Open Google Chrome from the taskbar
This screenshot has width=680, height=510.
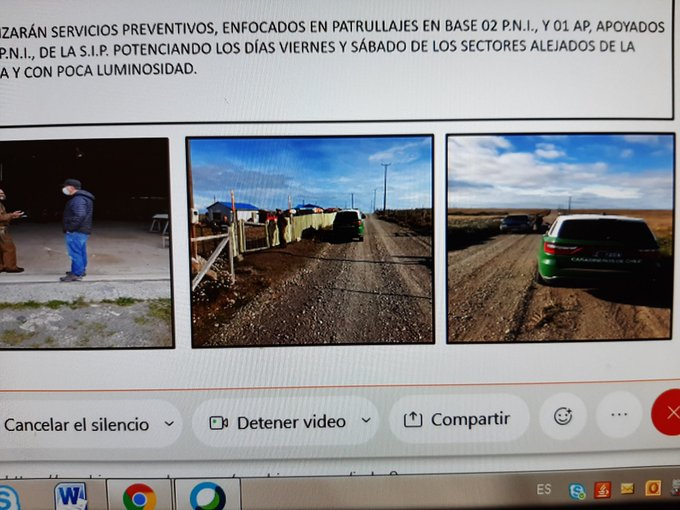pos(139,496)
